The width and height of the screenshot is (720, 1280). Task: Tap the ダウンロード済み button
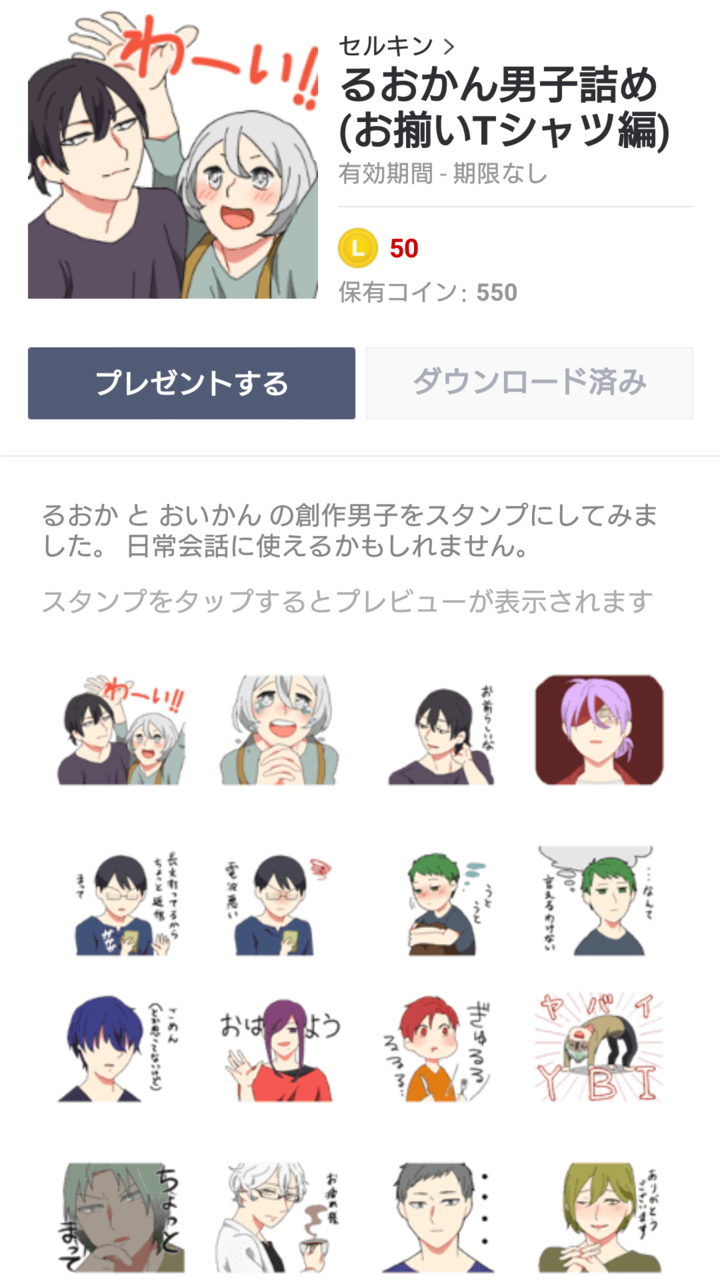click(529, 383)
